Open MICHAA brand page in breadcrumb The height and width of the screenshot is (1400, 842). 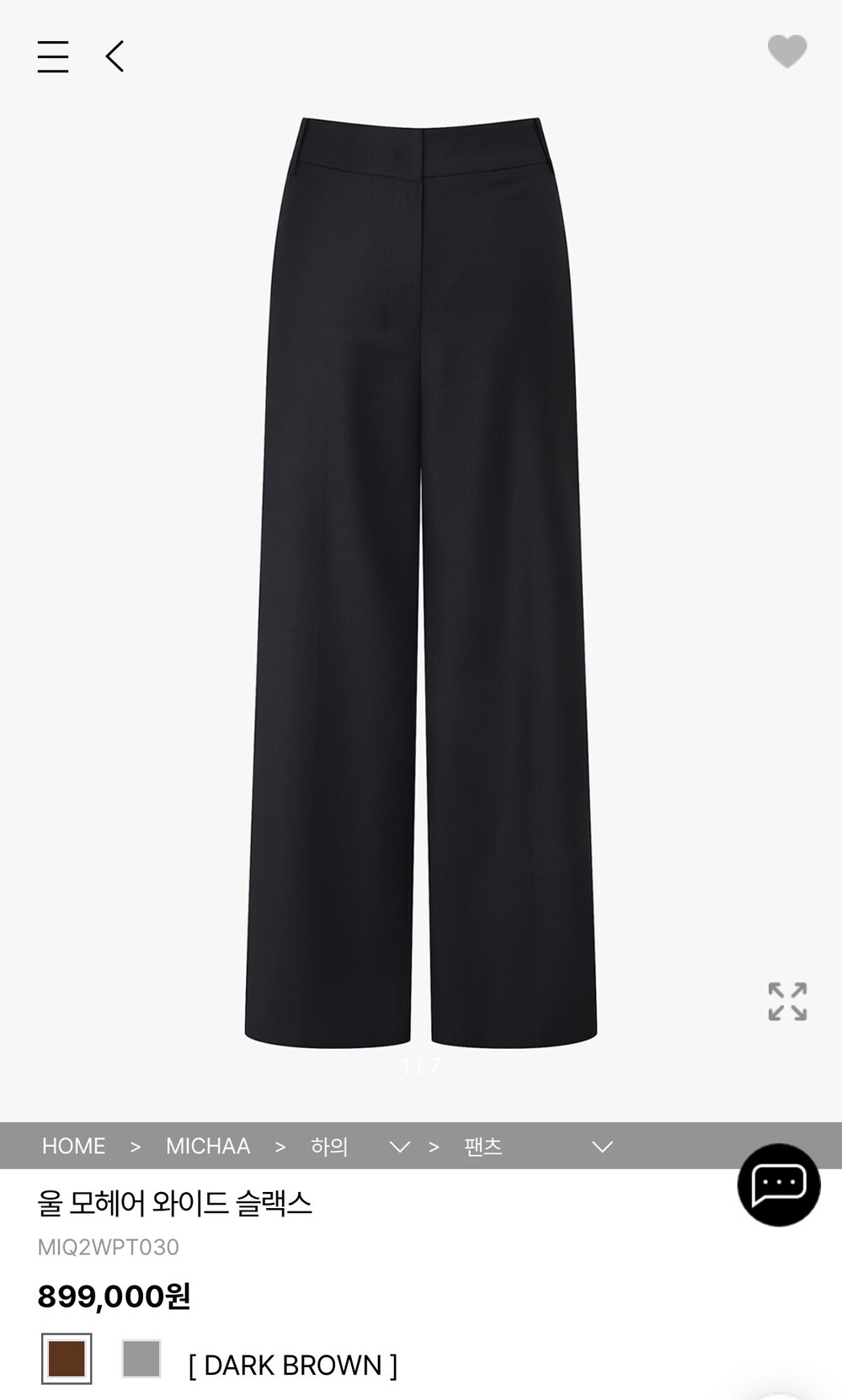coord(208,1146)
